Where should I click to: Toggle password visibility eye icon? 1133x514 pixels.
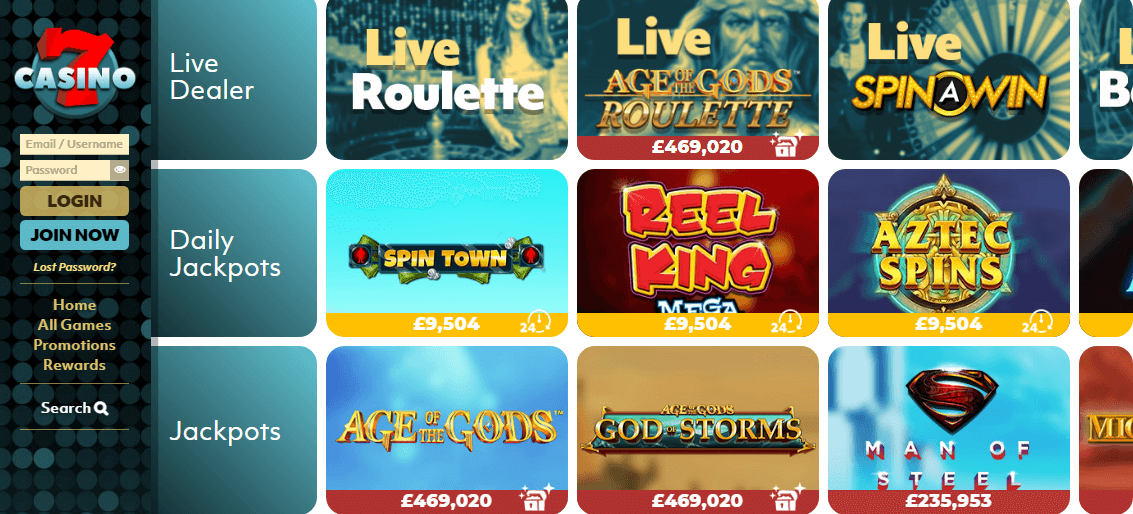tap(120, 170)
